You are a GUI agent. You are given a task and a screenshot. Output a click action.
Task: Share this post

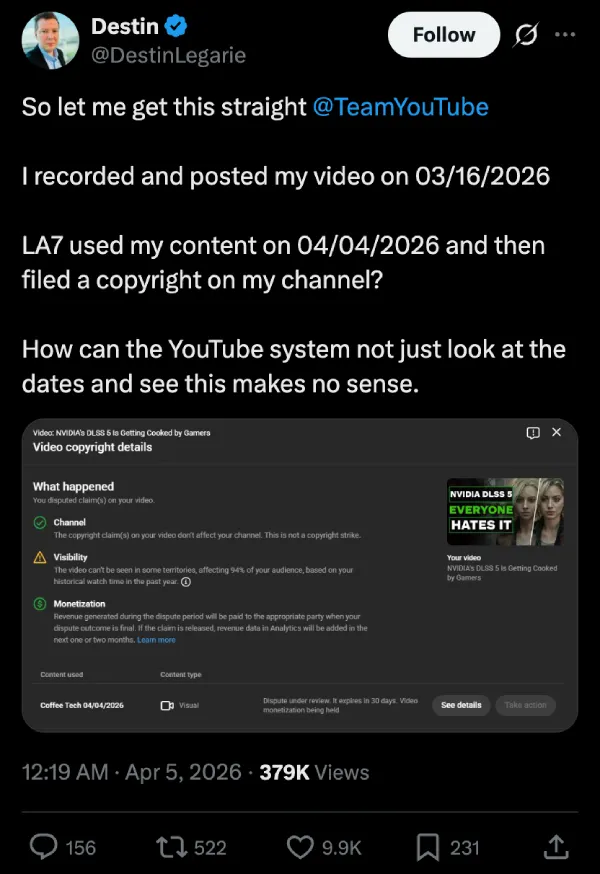[x=555, y=847]
